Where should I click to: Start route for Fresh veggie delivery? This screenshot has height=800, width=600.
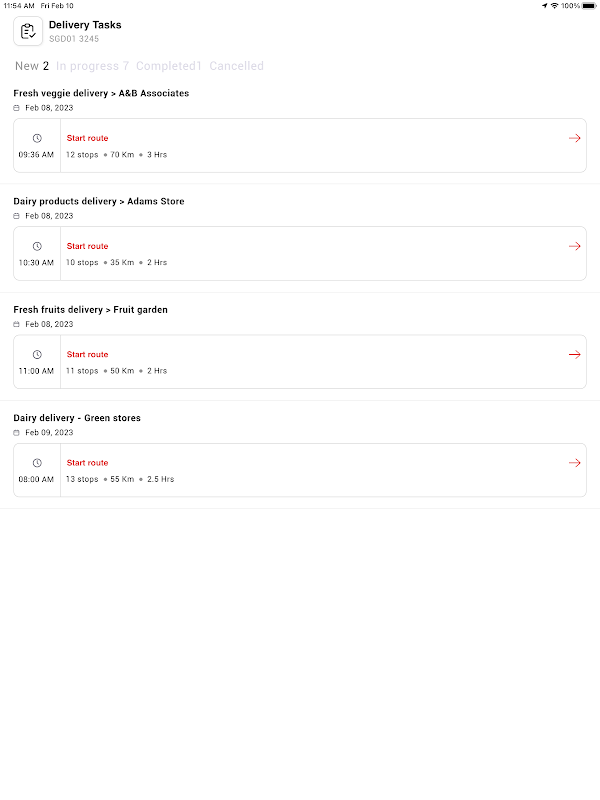pyautogui.click(x=87, y=138)
